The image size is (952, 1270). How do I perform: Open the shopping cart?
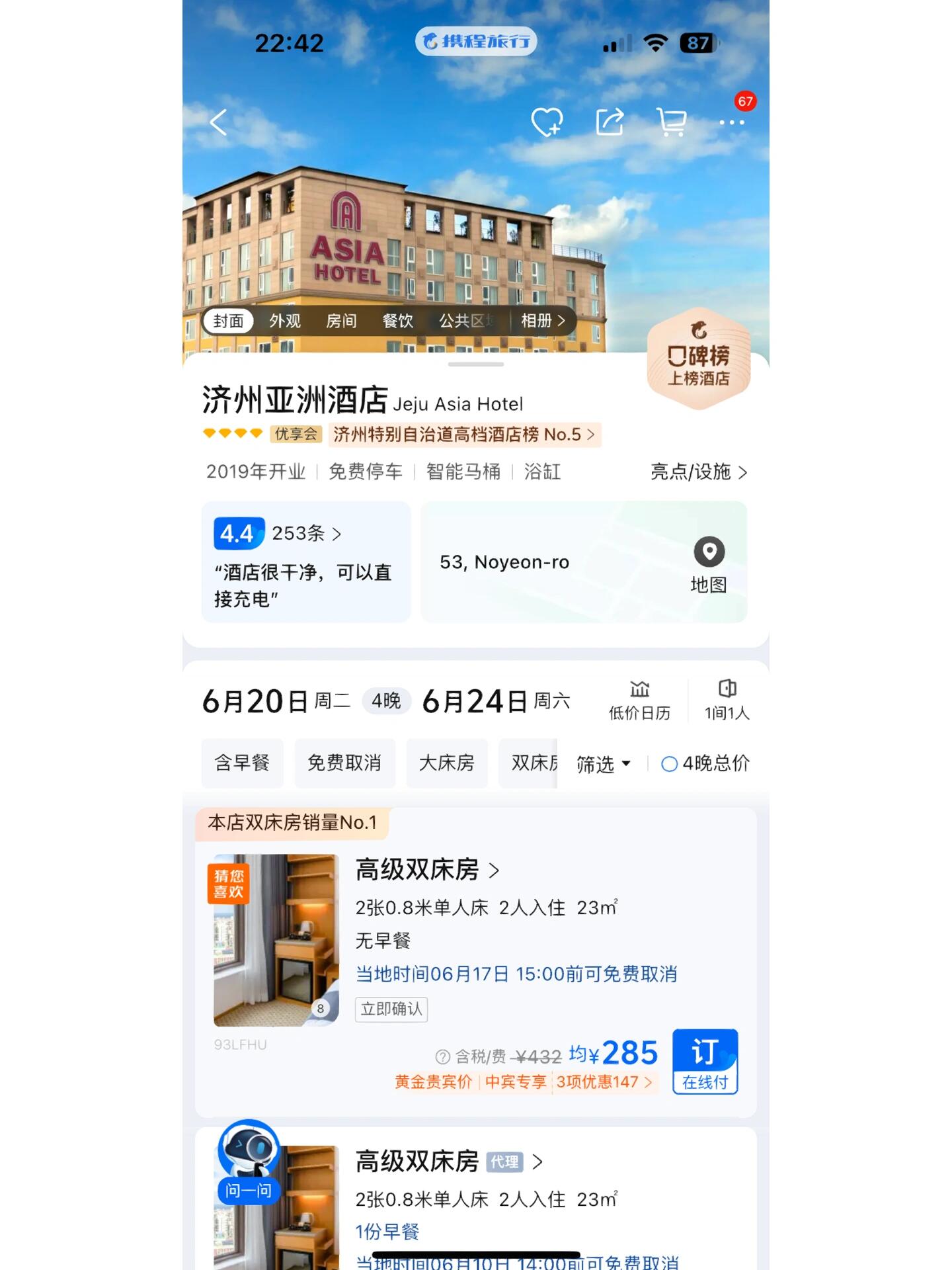(x=672, y=122)
